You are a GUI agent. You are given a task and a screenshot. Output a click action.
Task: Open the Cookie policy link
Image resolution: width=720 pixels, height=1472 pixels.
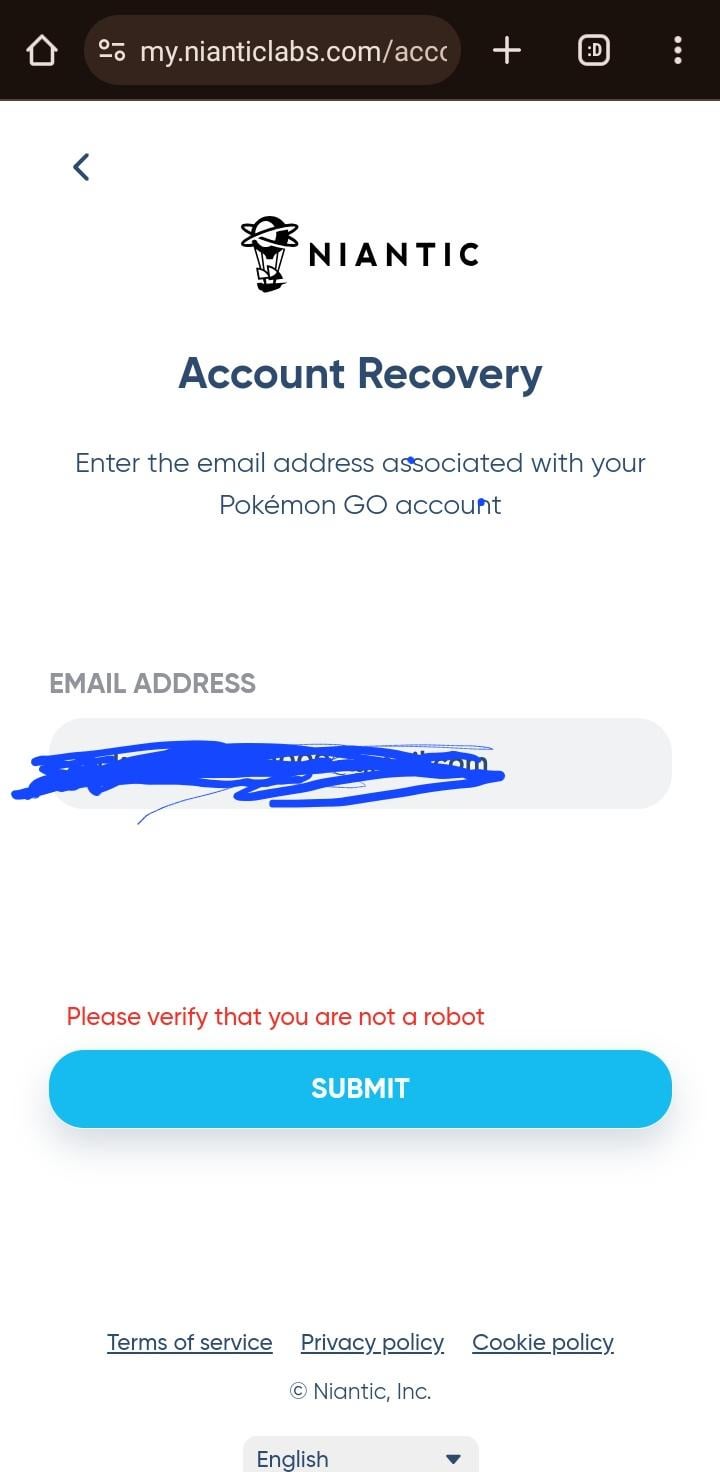click(542, 1342)
